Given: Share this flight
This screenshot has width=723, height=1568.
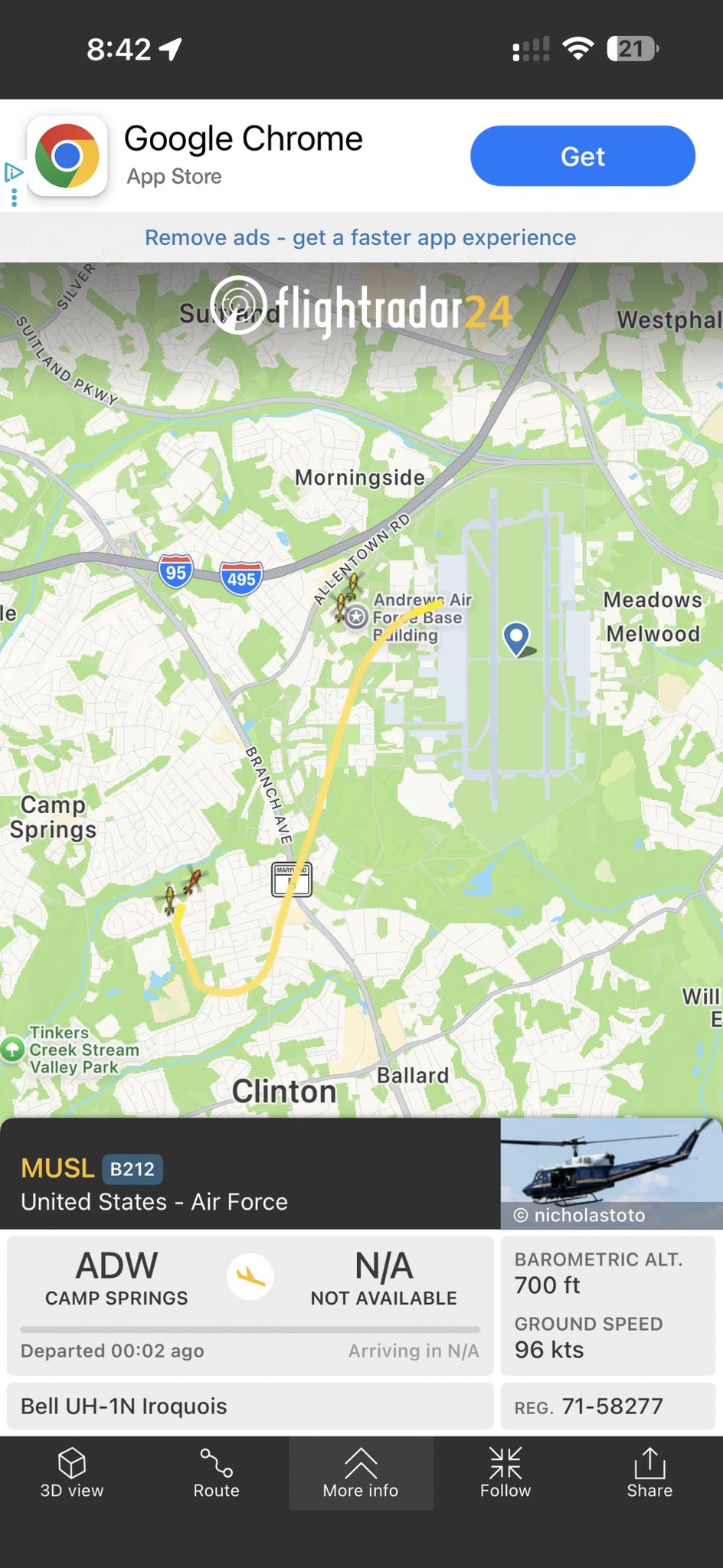Looking at the screenshot, I should point(649,1473).
